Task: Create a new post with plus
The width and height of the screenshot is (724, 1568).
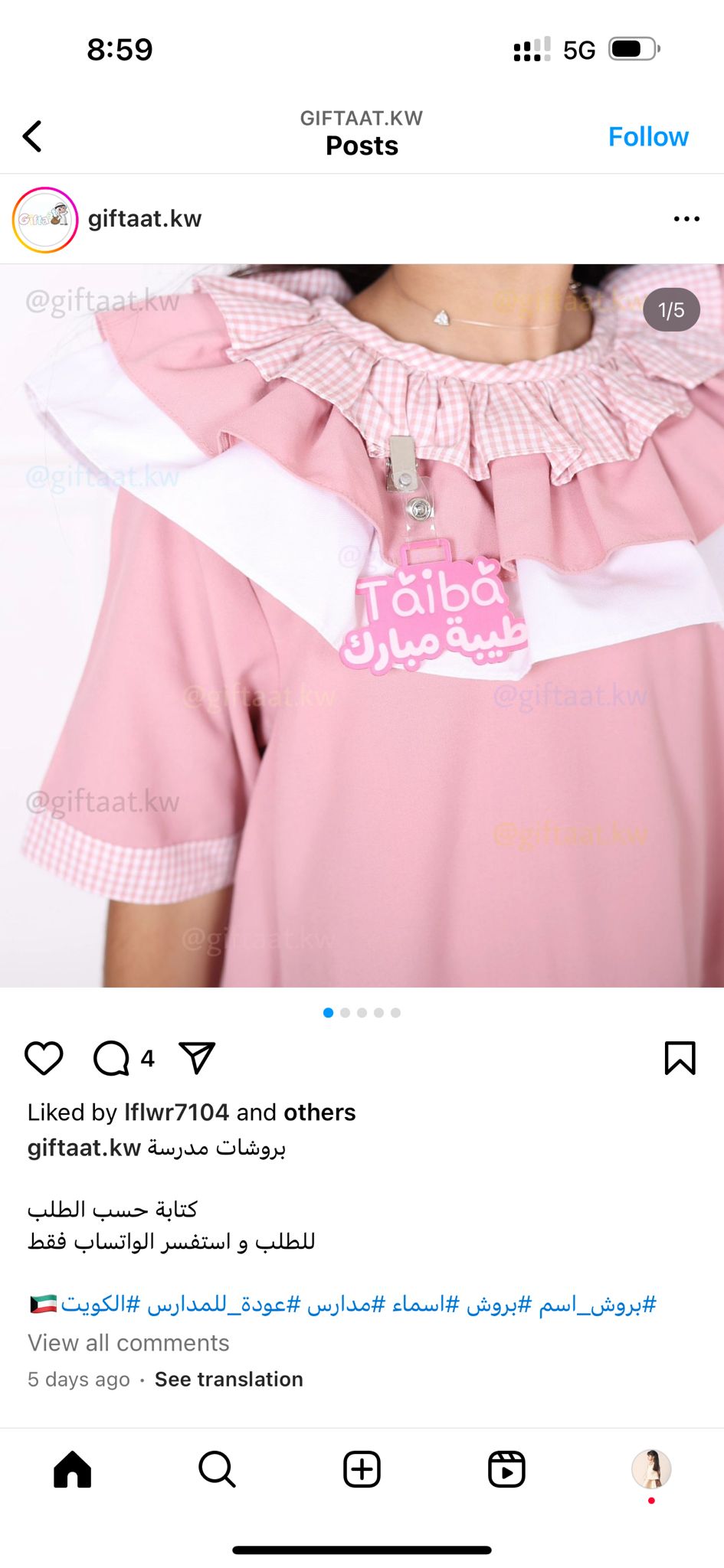Action: pos(362,1468)
